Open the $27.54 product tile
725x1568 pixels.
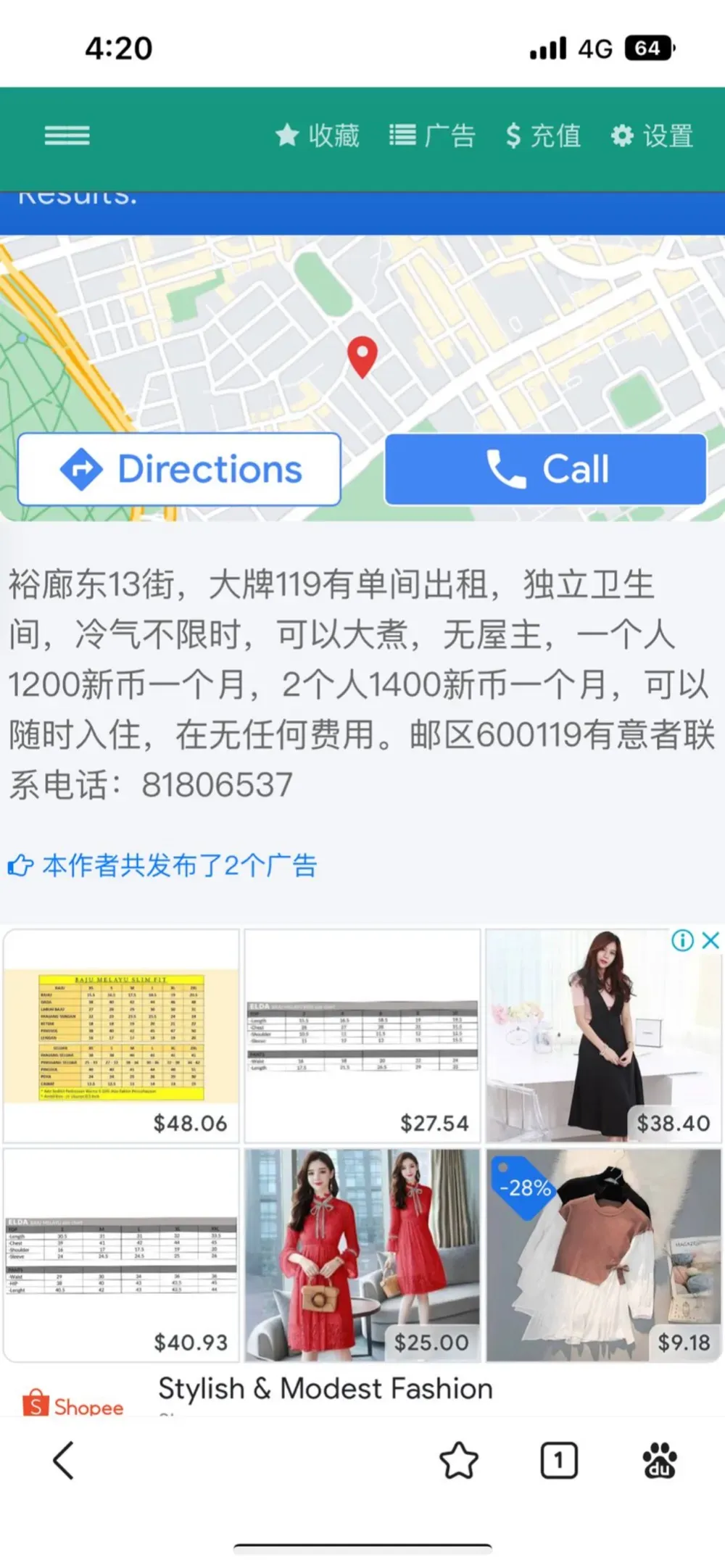[362, 1036]
